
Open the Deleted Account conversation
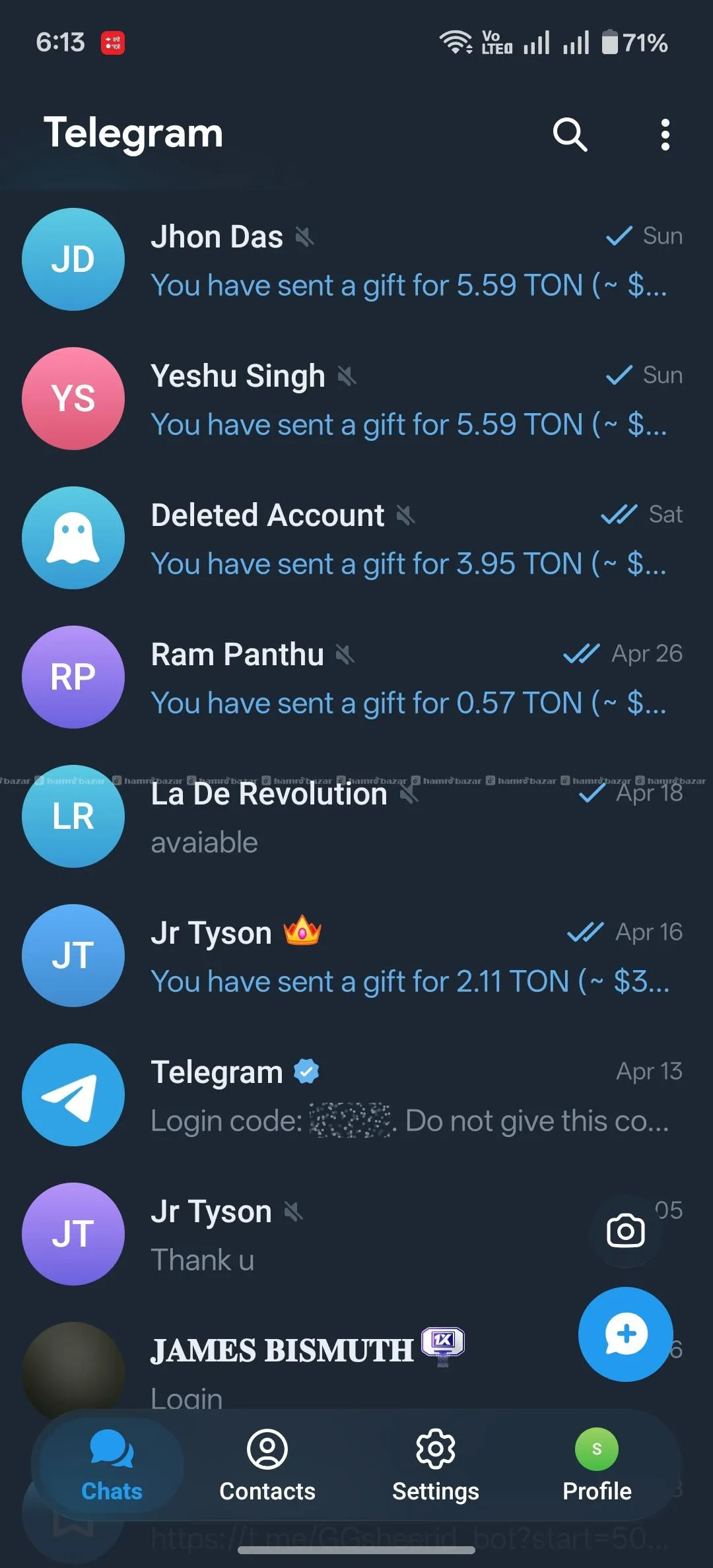click(x=356, y=539)
